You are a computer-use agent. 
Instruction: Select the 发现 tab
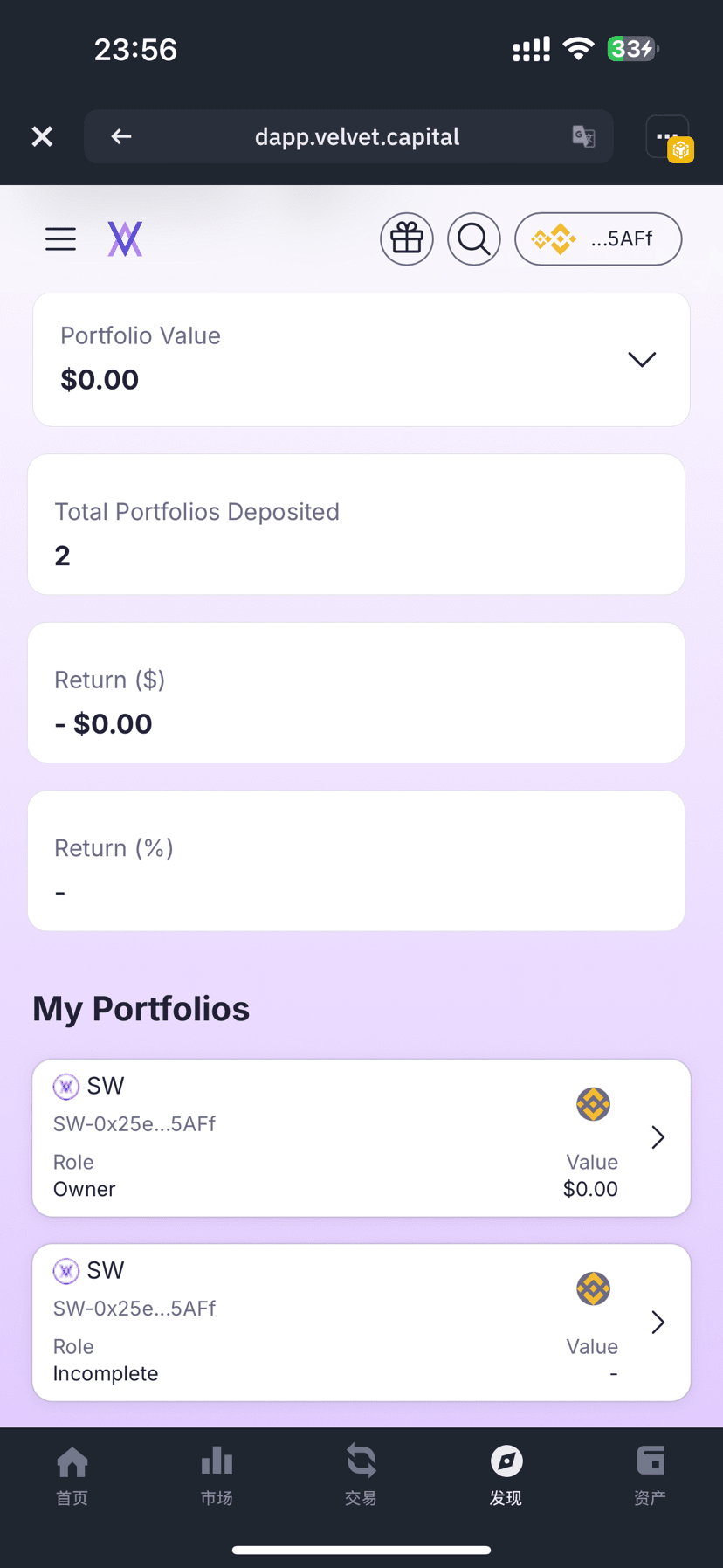[x=506, y=1476]
